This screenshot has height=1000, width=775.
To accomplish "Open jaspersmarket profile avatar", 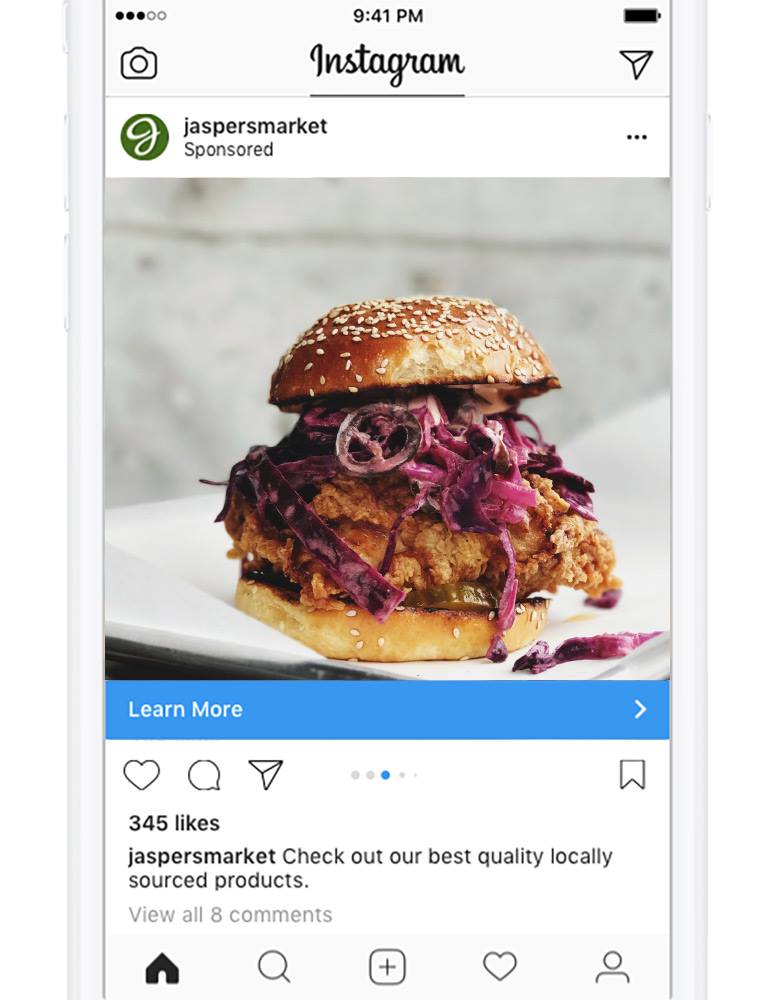I will [x=145, y=137].
